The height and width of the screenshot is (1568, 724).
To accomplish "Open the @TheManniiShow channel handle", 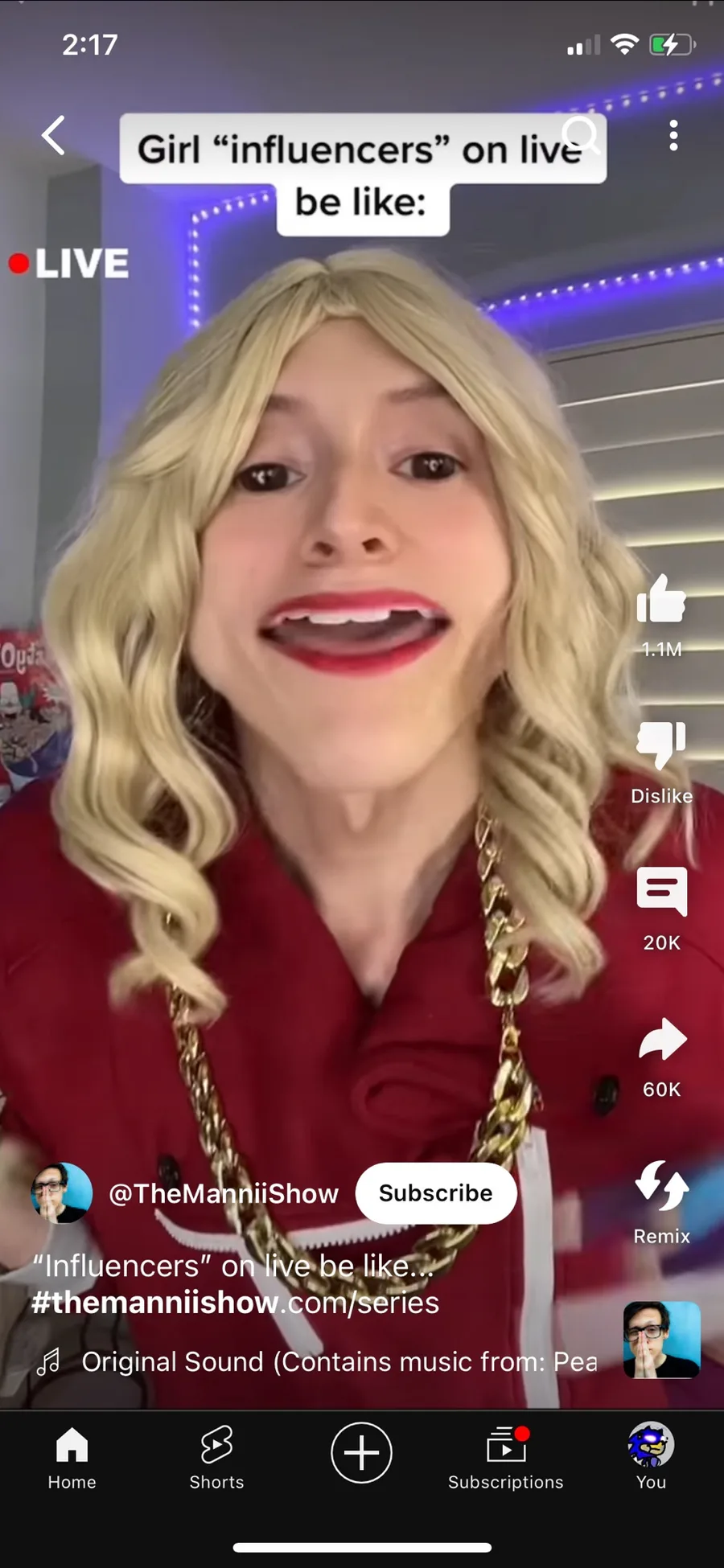I will [x=224, y=1193].
